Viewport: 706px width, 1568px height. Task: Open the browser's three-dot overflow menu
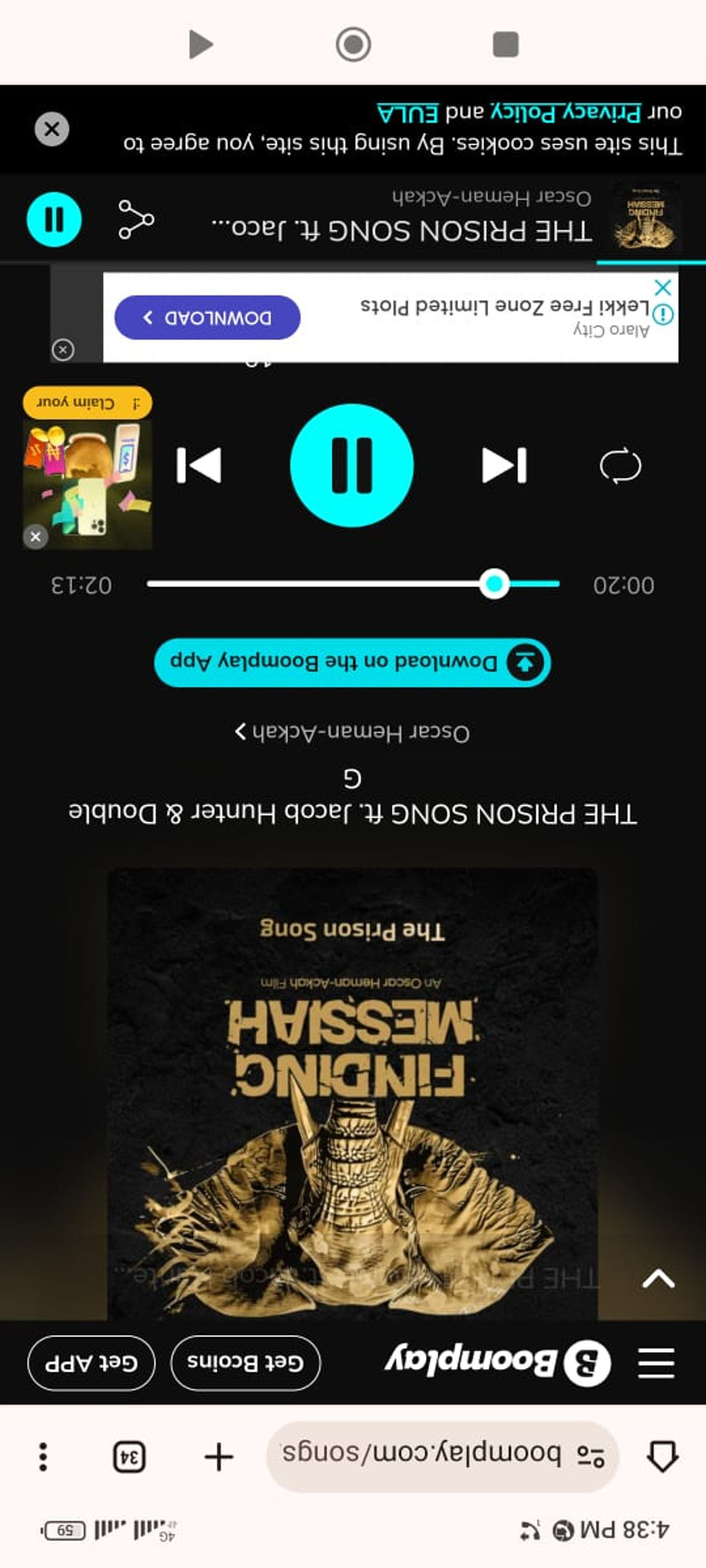pyautogui.click(x=43, y=1457)
